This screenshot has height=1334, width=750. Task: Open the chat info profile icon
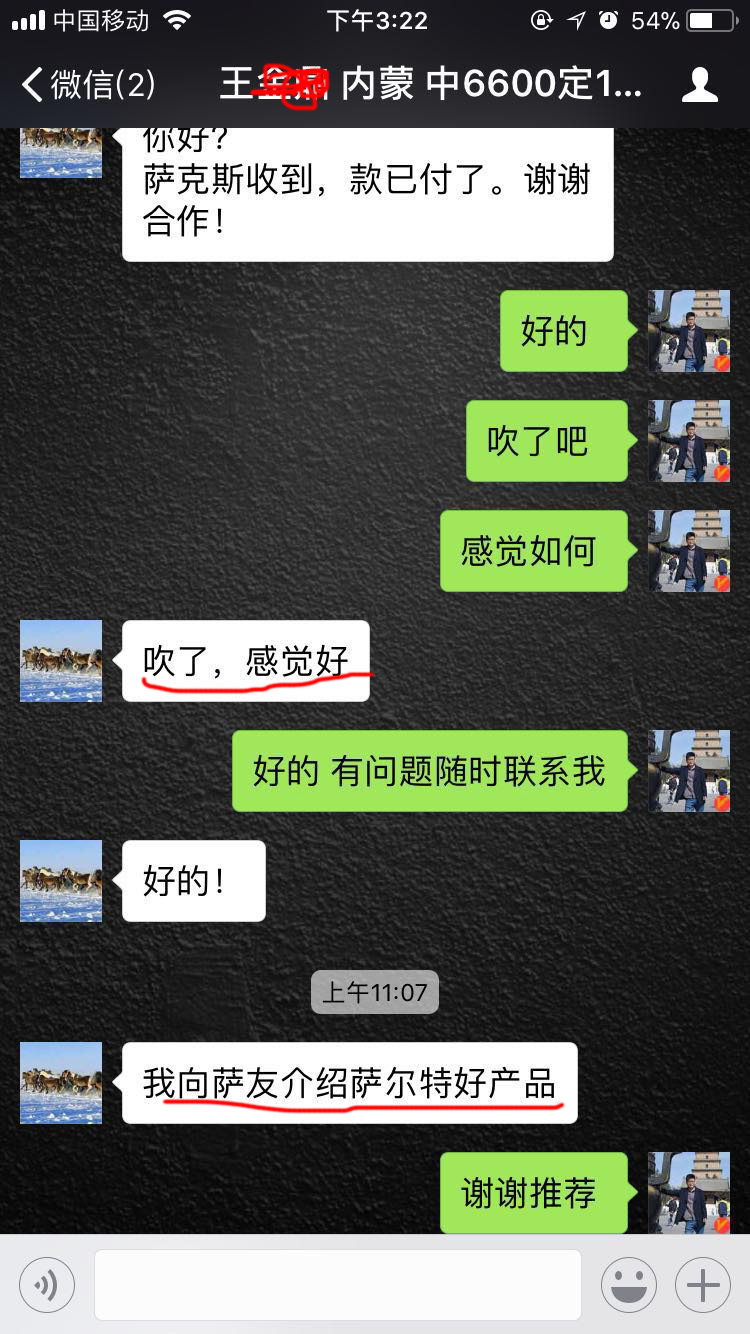pos(699,85)
